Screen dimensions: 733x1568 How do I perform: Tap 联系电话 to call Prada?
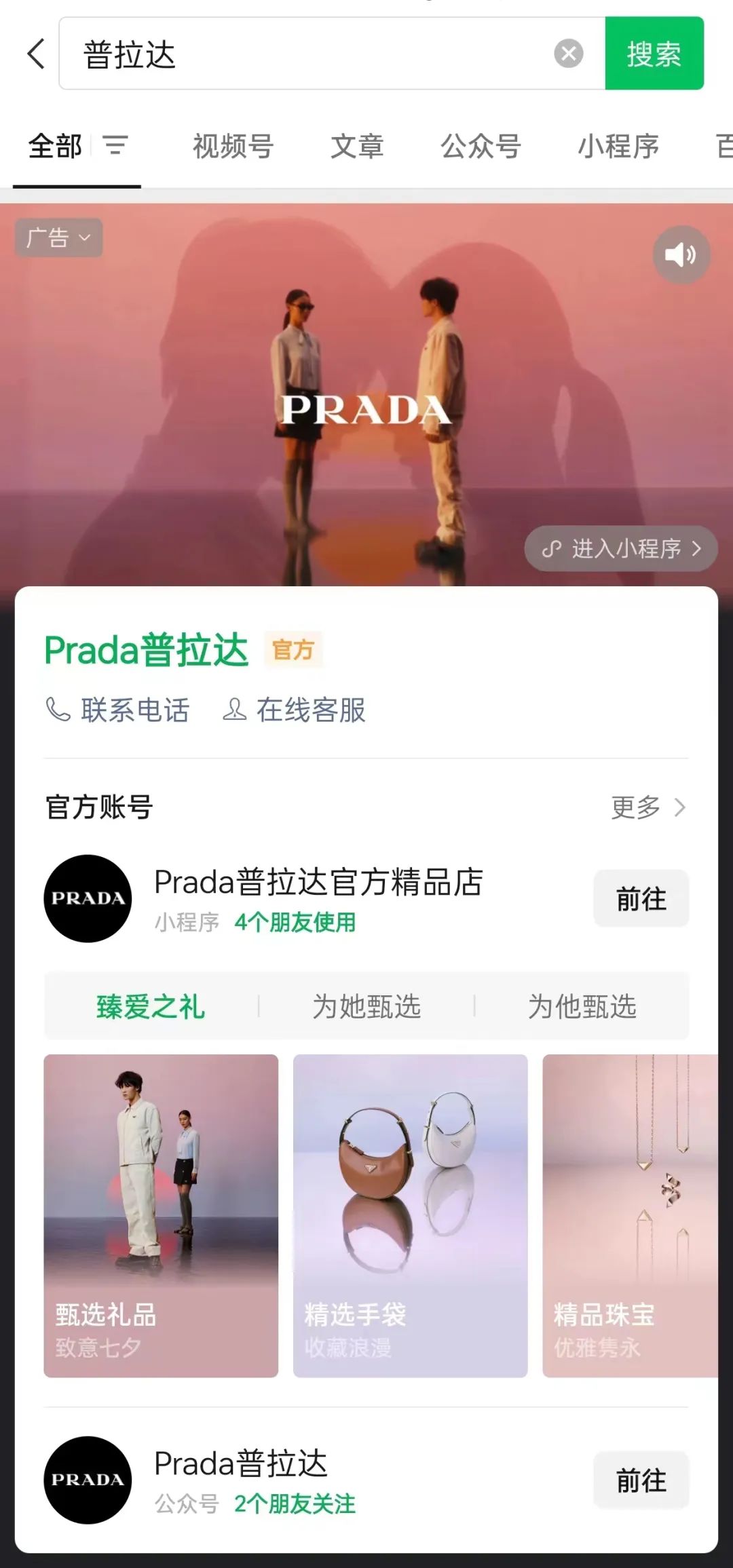pyautogui.click(x=118, y=710)
